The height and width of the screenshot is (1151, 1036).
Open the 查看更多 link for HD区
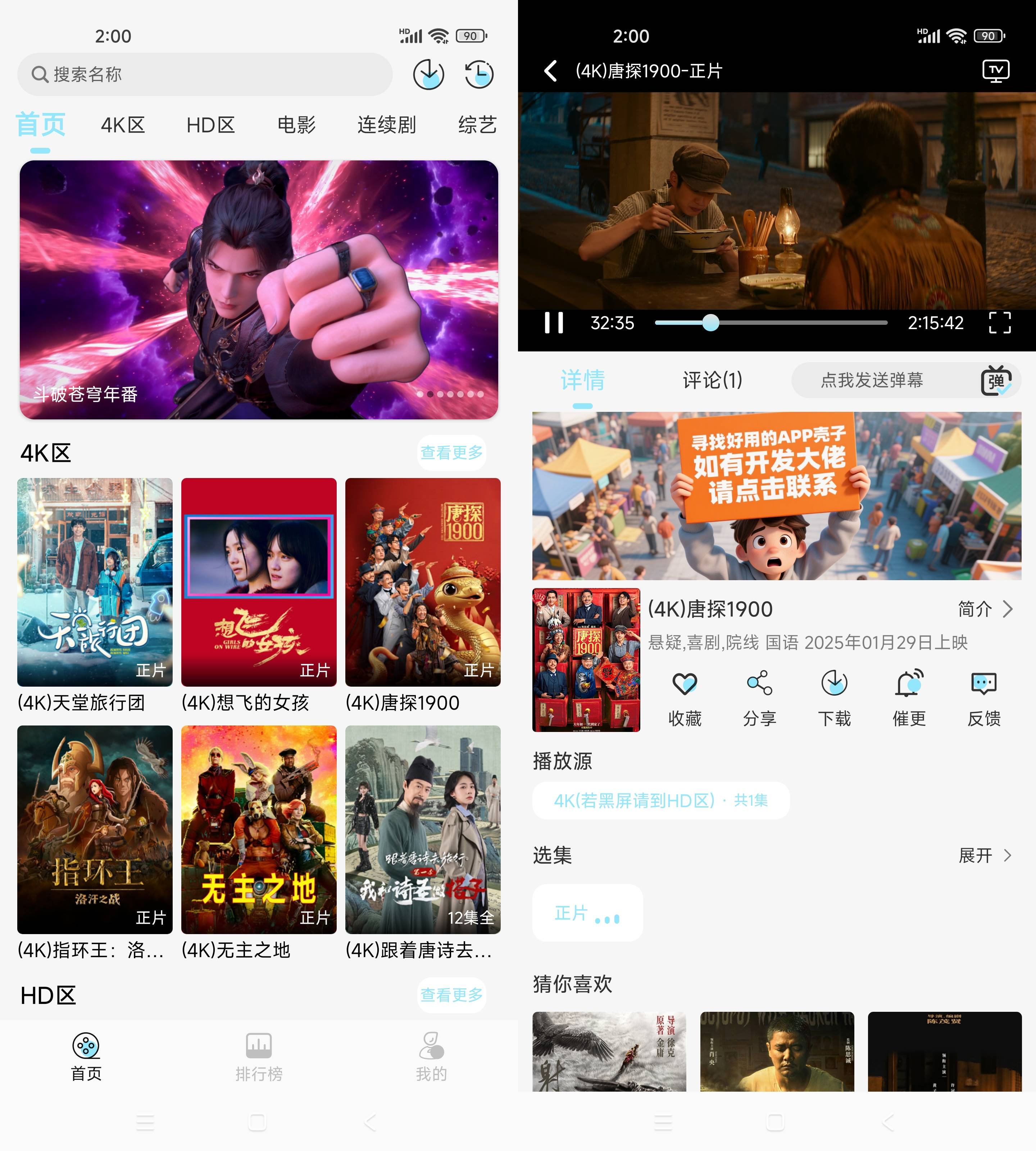pyautogui.click(x=451, y=995)
